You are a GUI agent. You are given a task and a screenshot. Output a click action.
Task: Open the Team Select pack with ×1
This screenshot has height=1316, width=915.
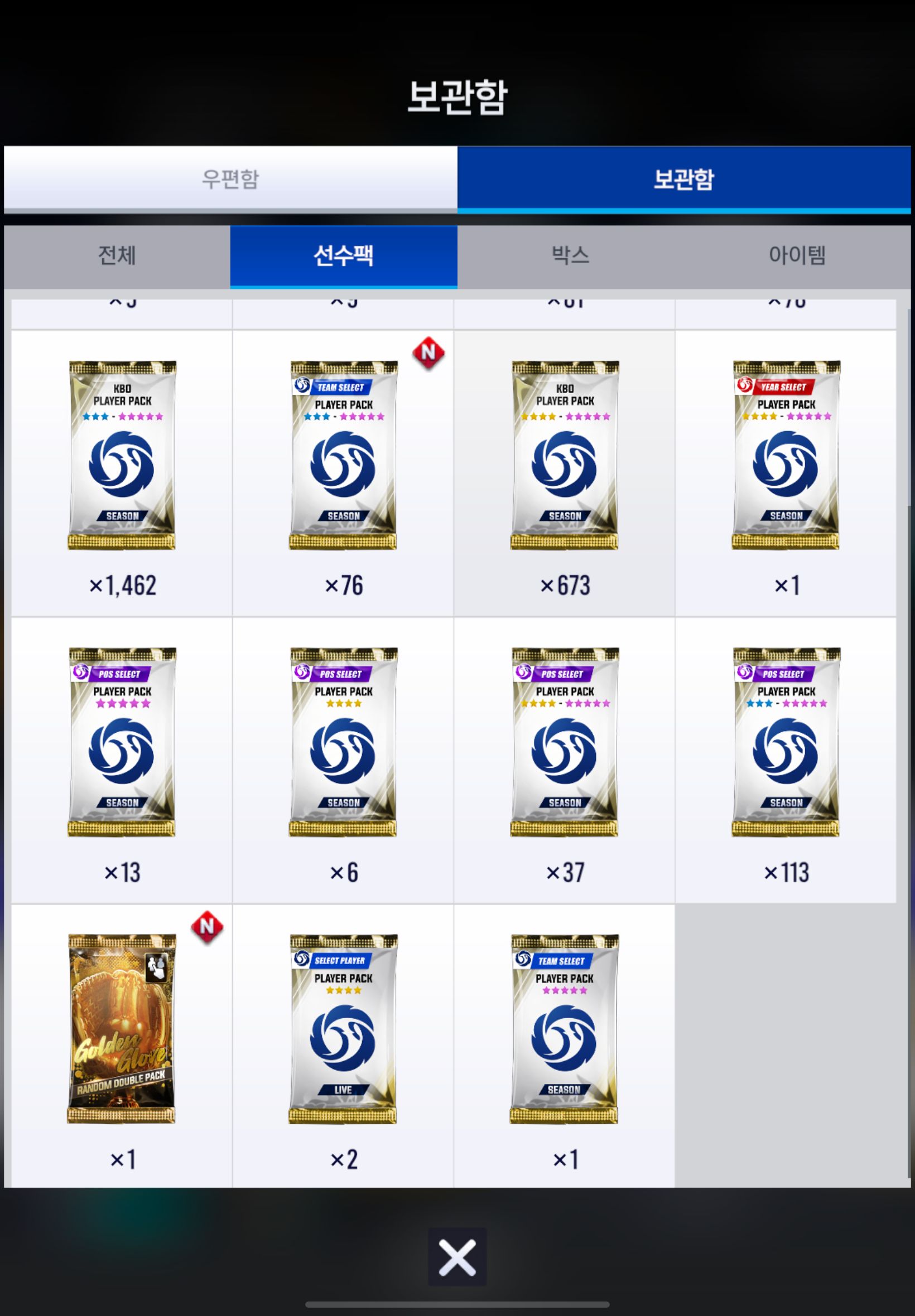tap(565, 1028)
